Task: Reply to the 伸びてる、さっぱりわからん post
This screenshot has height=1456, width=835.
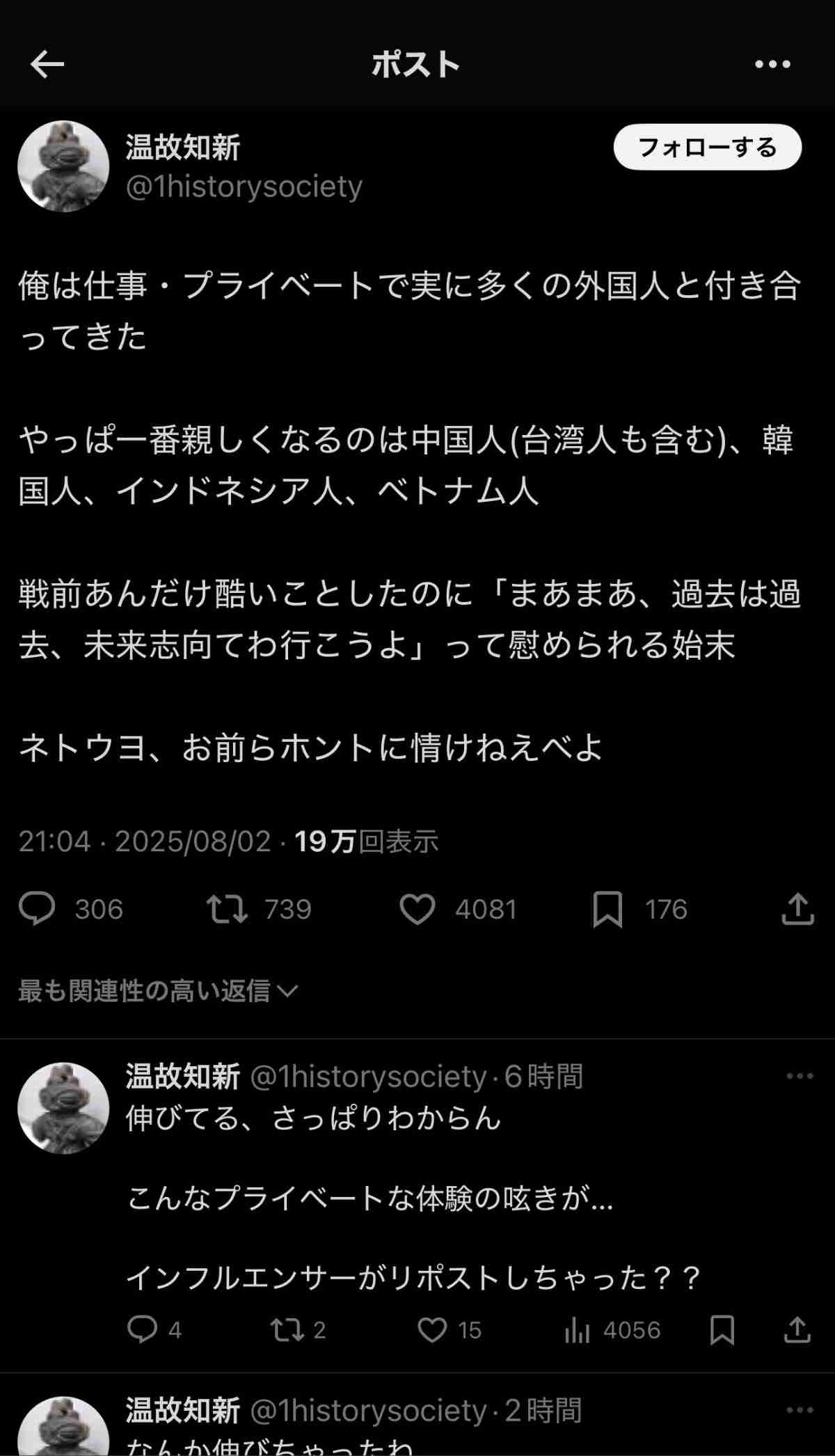Action: pyautogui.click(x=143, y=1330)
